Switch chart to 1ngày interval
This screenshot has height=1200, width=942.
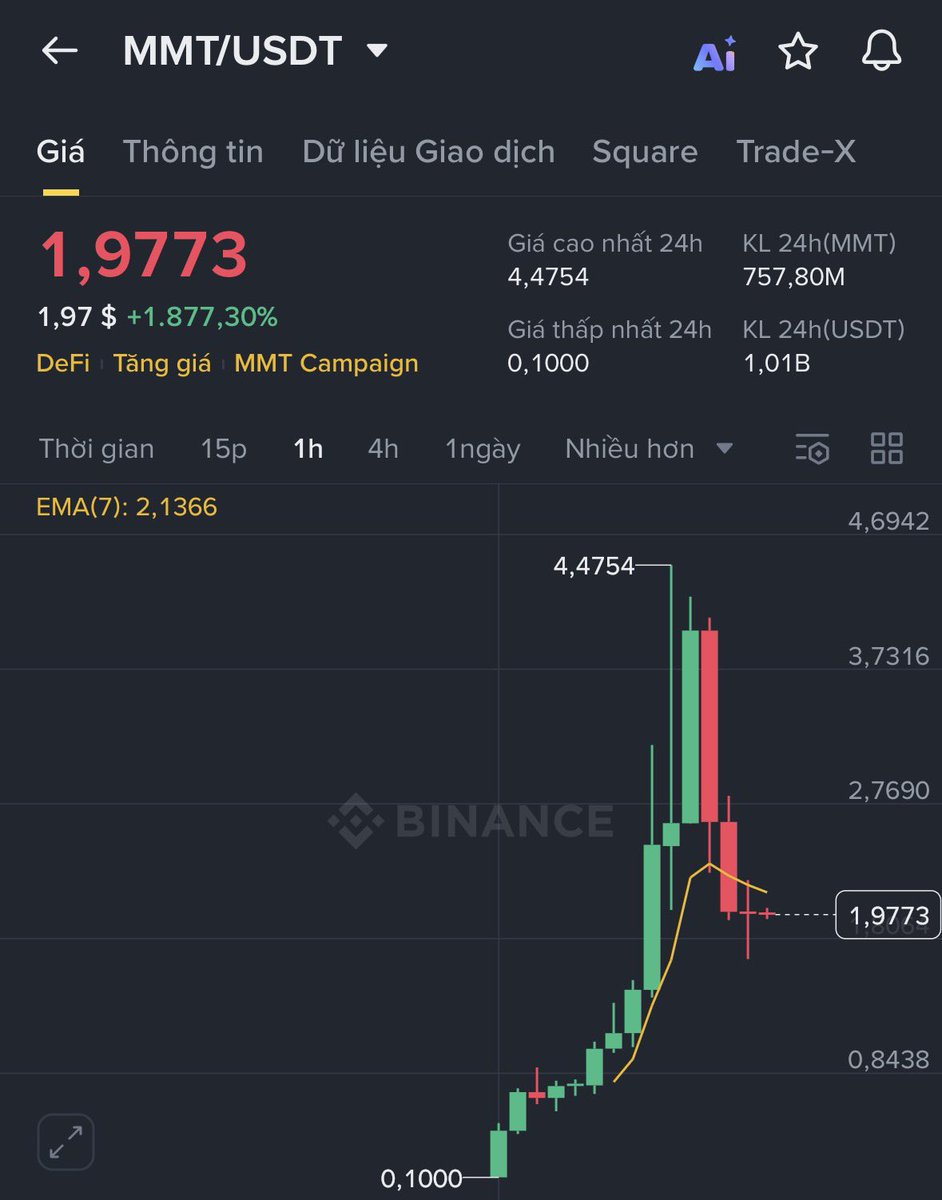coord(483,449)
